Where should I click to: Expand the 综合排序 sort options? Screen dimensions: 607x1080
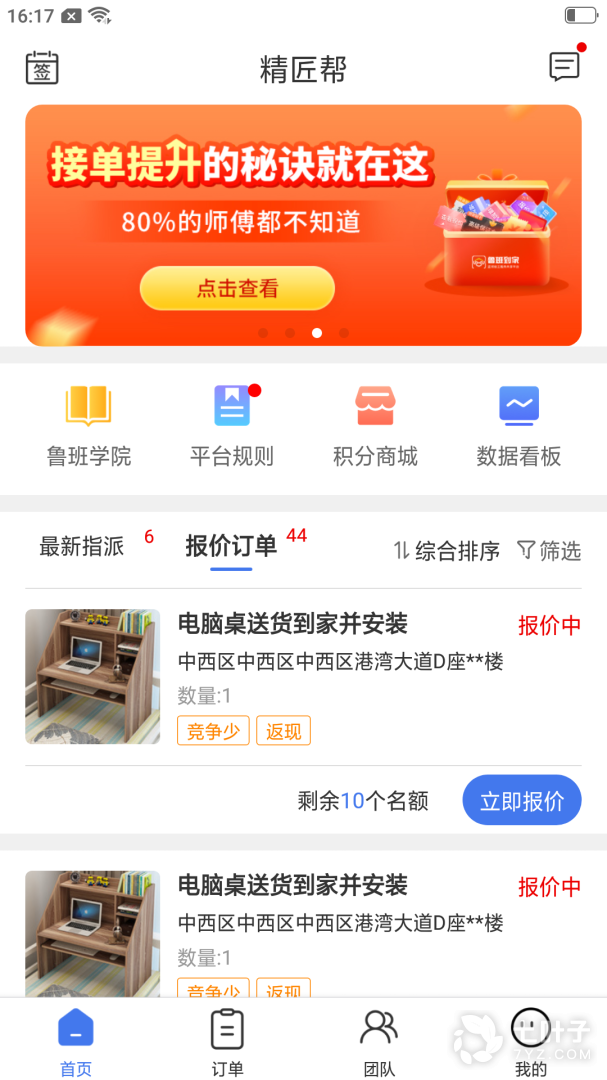click(x=446, y=551)
